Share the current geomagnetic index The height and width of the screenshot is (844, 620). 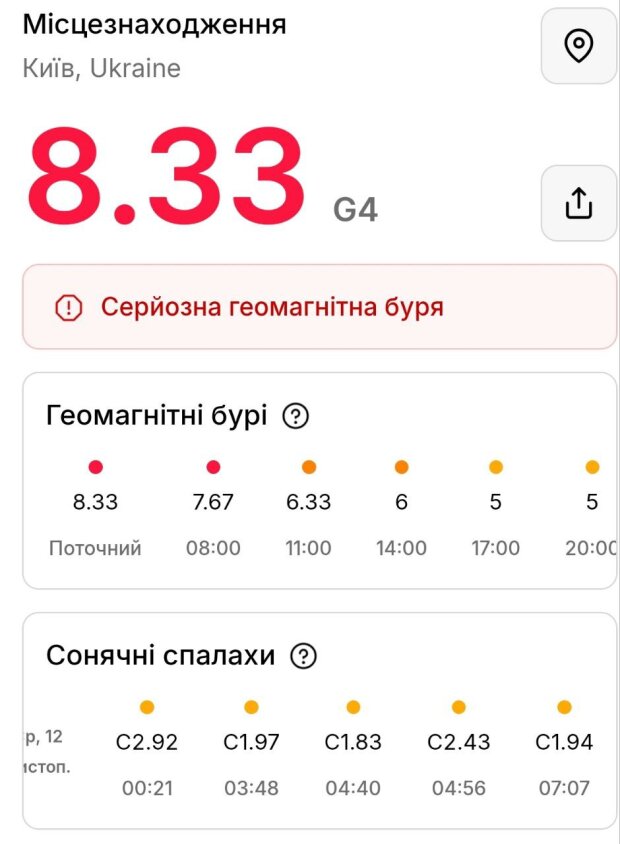pyautogui.click(x=578, y=203)
